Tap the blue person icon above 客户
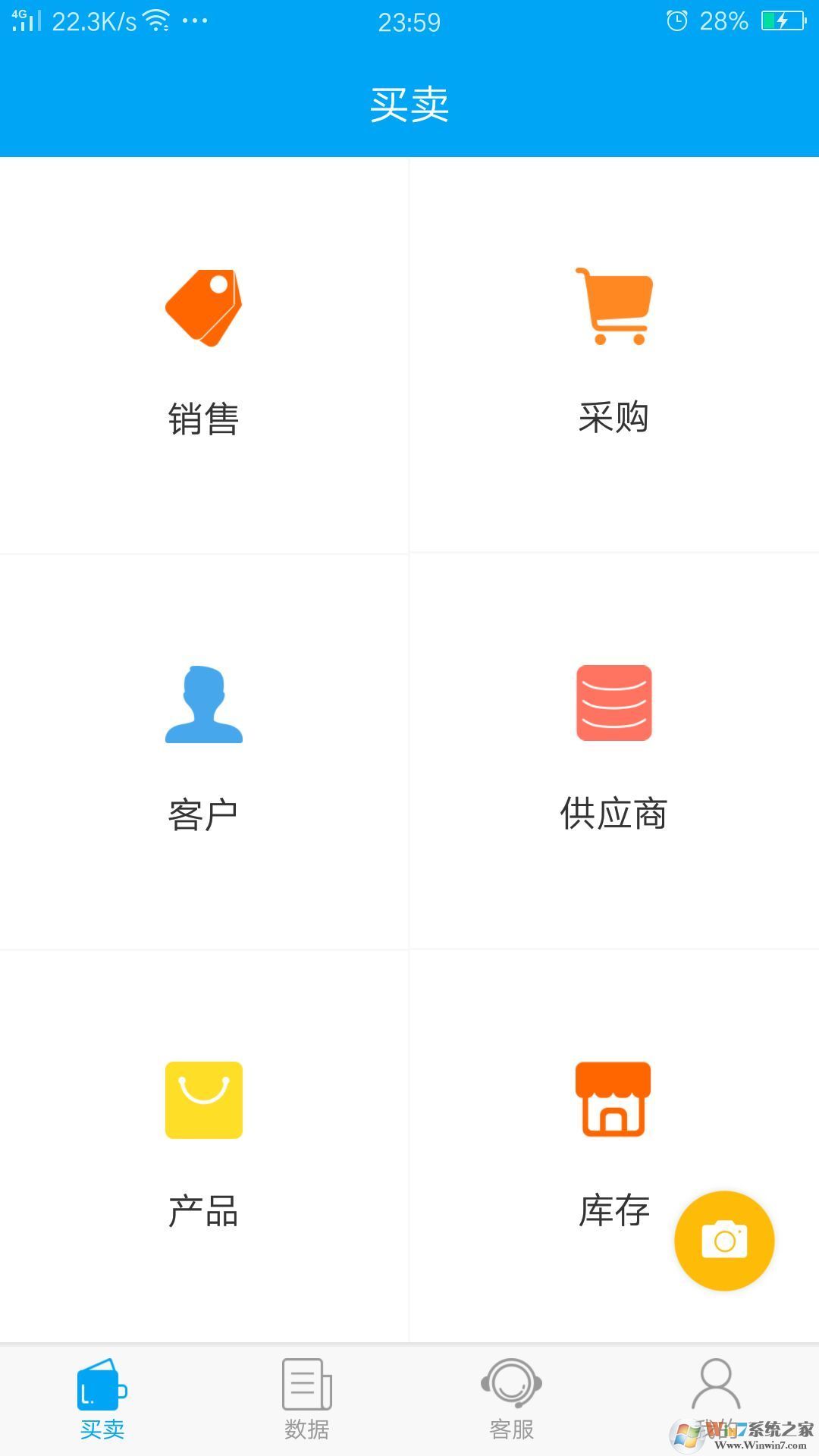This screenshot has width=819, height=1456. pyautogui.click(x=203, y=703)
